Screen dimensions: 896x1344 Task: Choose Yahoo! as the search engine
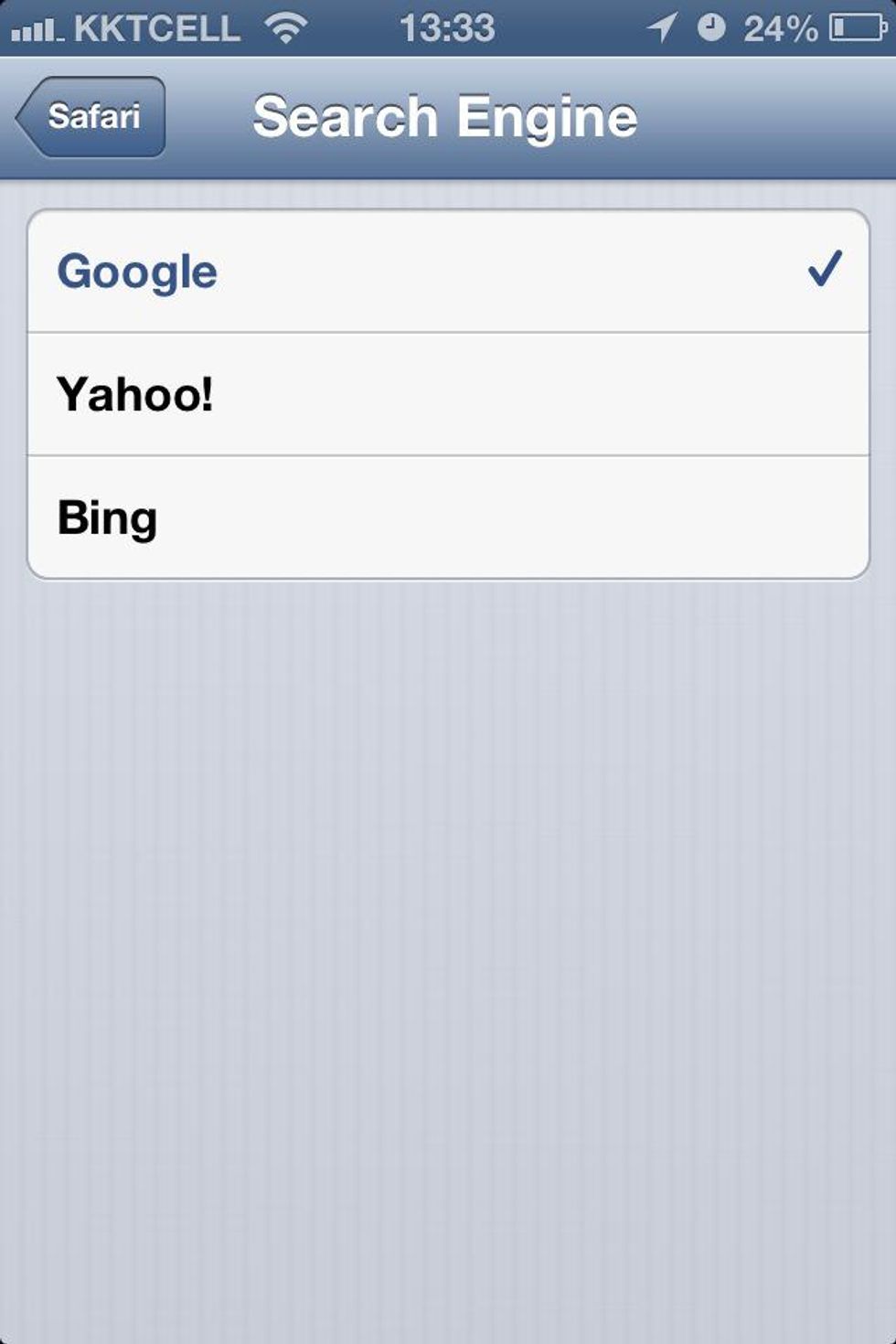[448, 394]
